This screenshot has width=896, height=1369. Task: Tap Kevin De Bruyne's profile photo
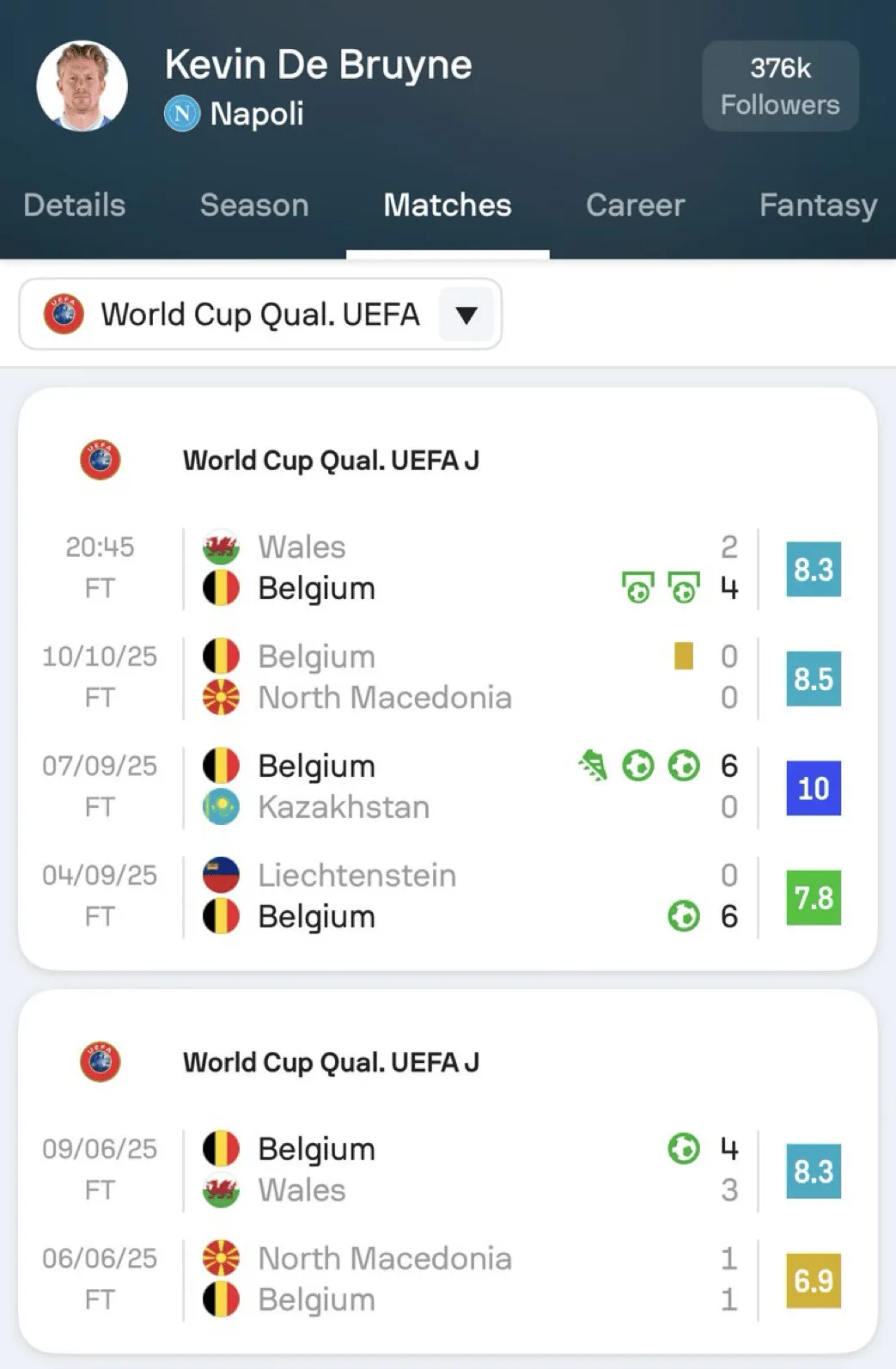pos(82,86)
